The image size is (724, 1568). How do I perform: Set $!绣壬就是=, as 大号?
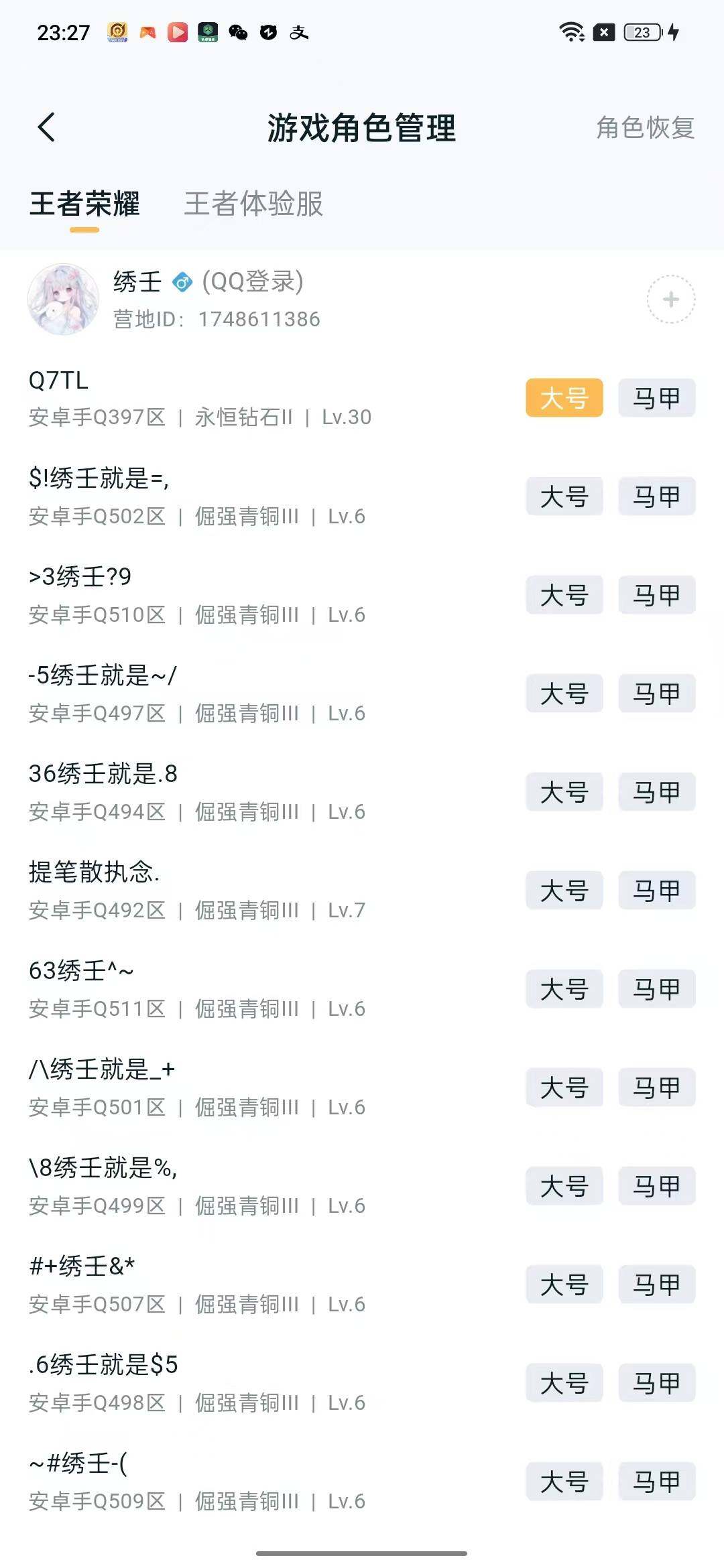click(x=564, y=497)
